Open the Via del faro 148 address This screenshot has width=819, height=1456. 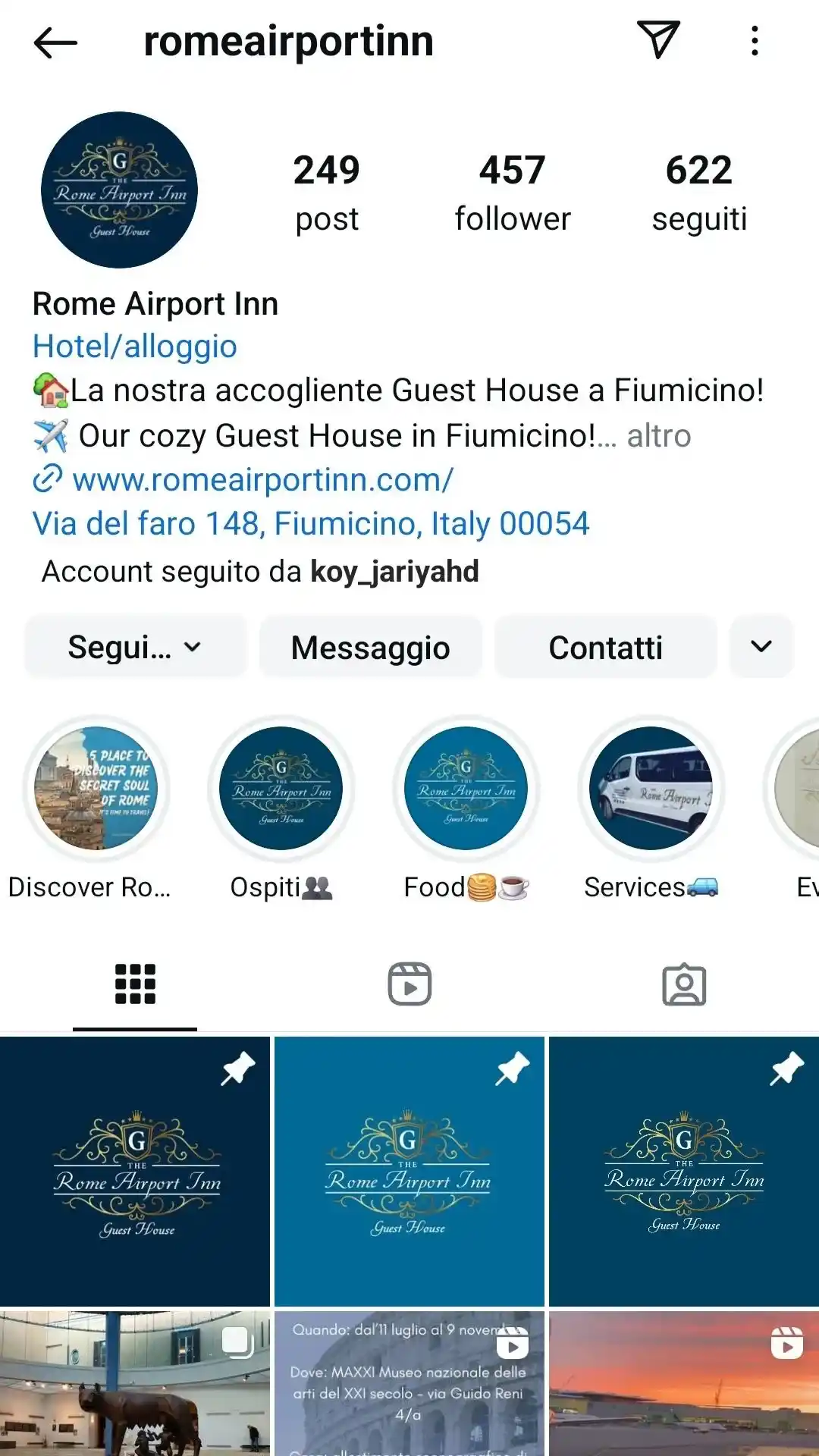point(311,524)
